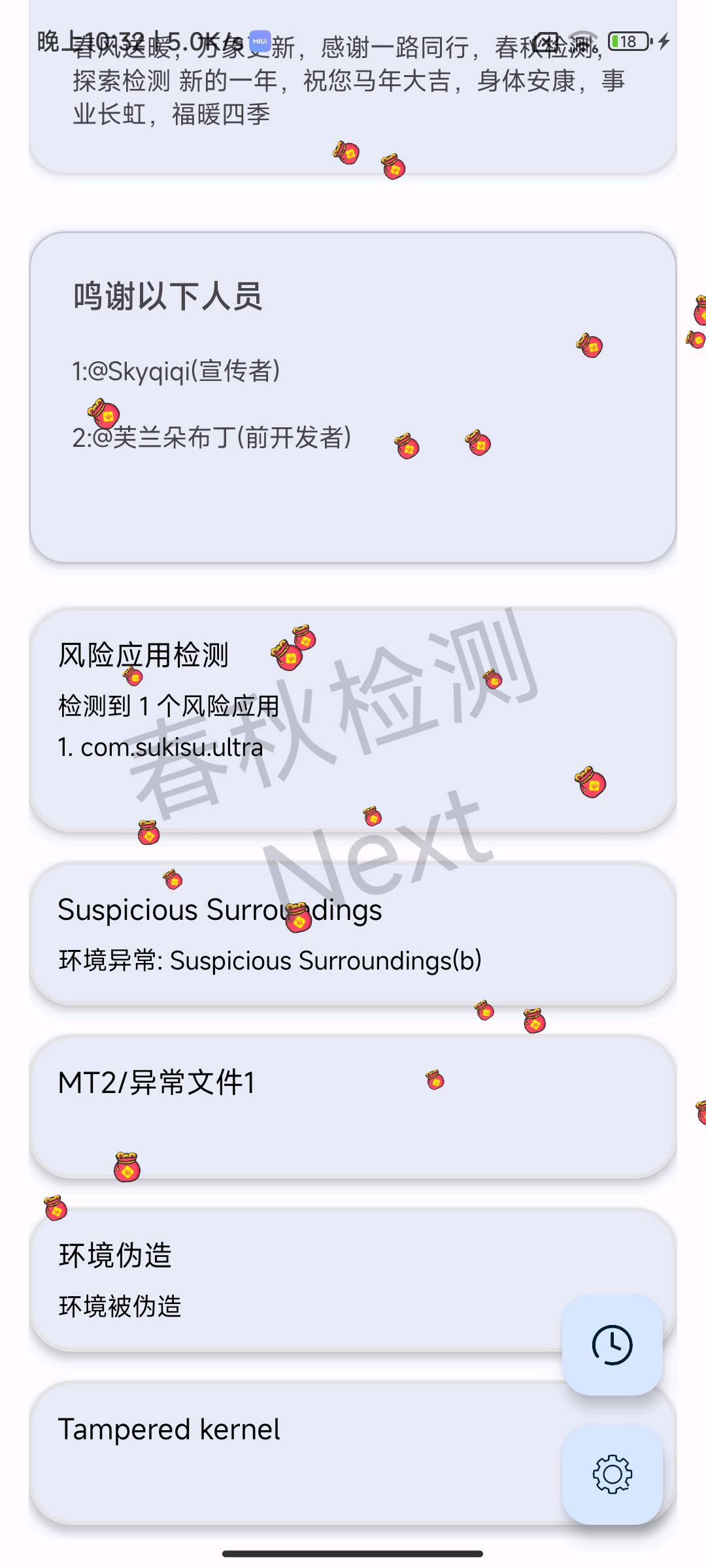Tap the @Skyqiqi contributor name
Image resolution: width=706 pixels, height=1568 pixels.
(x=178, y=371)
